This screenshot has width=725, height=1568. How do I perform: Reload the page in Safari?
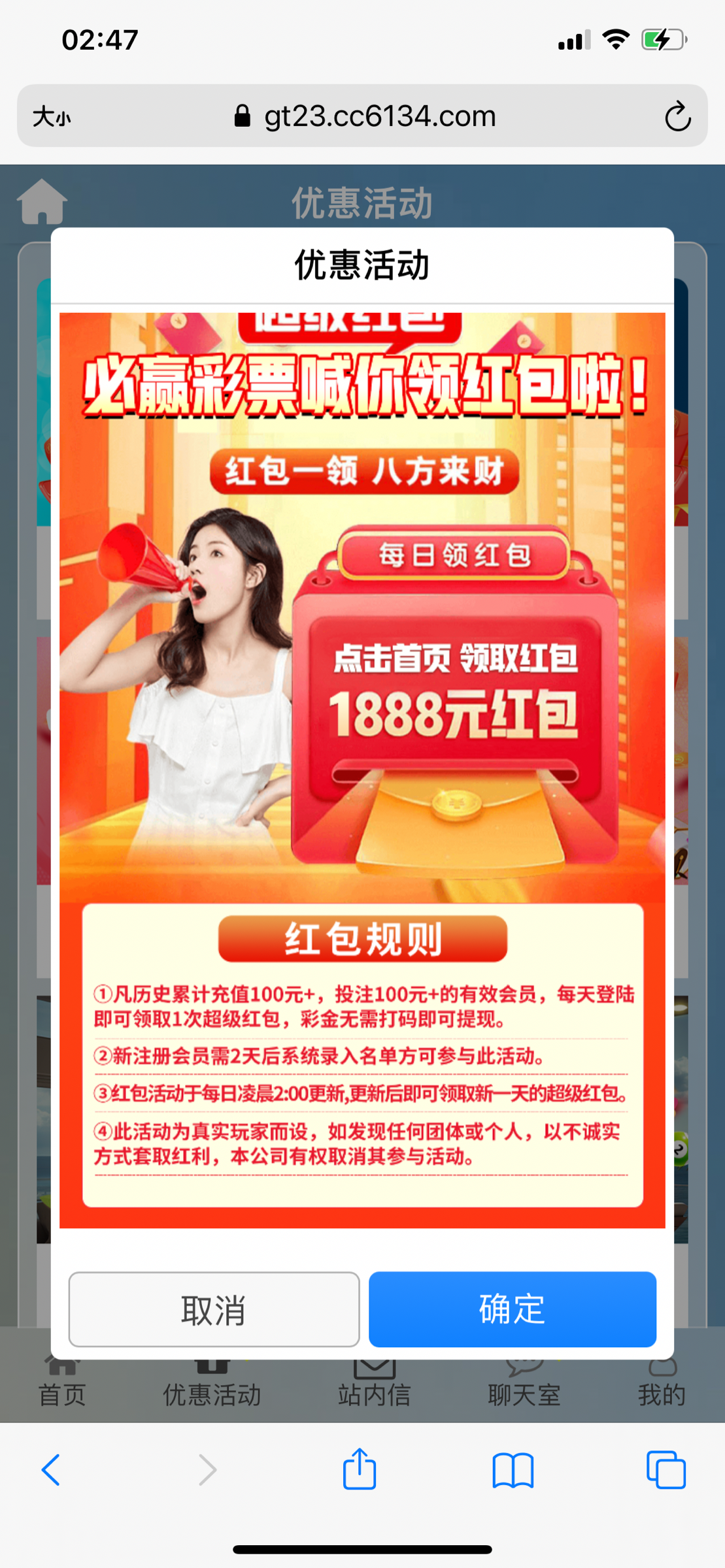pyautogui.click(x=677, y=117)
